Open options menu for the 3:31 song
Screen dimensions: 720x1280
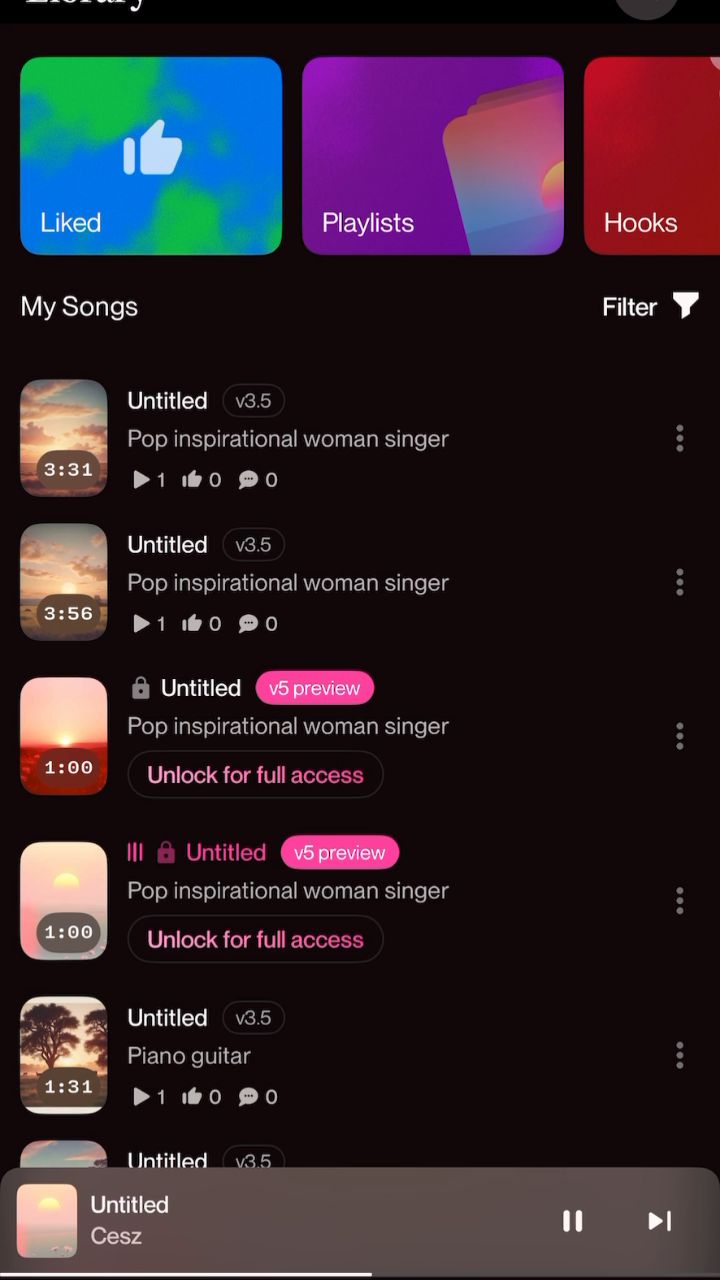(680, 438)
